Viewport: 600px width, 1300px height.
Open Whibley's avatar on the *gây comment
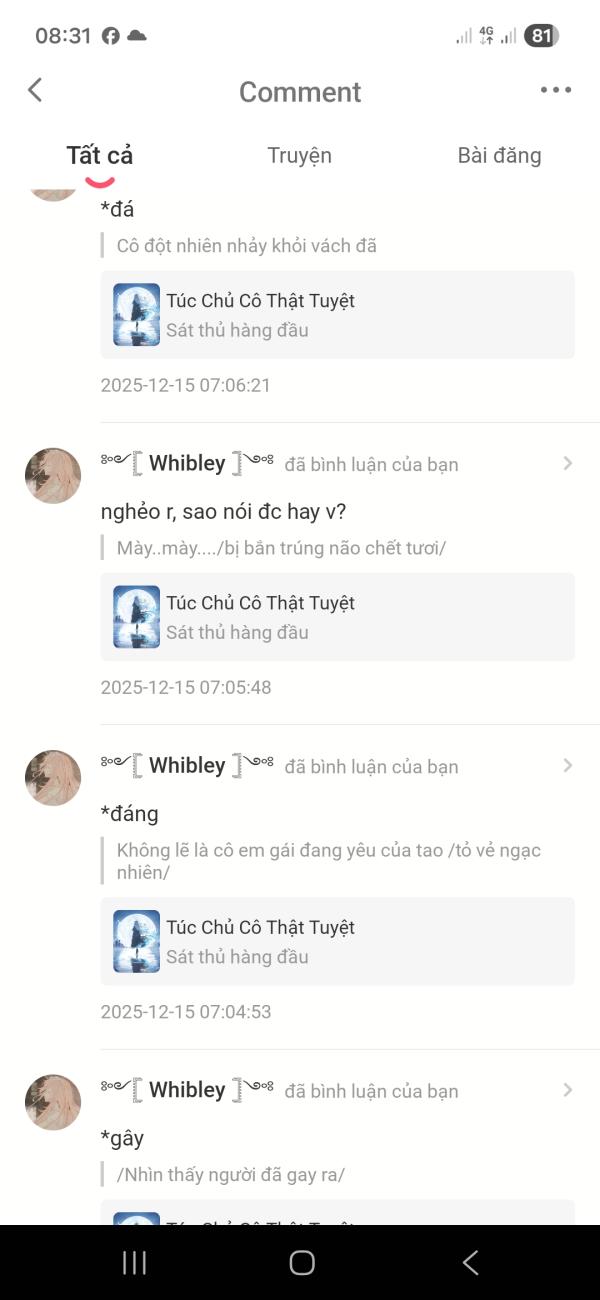53,1102
